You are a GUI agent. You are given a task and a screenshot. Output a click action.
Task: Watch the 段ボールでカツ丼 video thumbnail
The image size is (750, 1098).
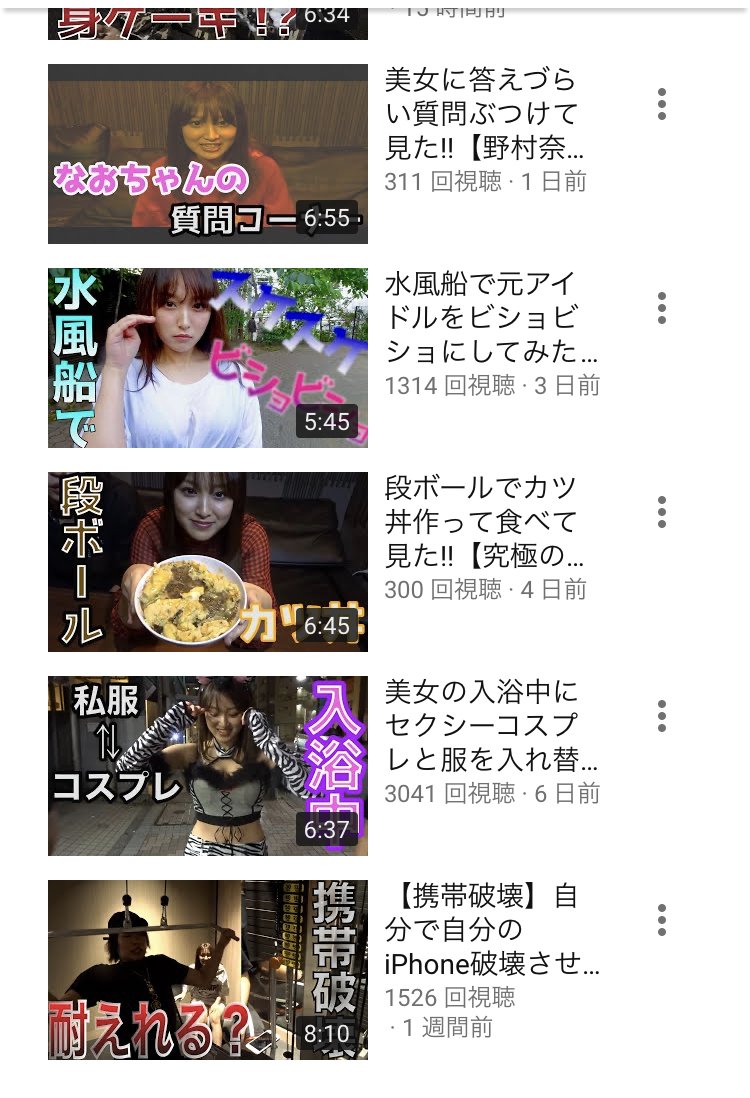tap(207, 562)
